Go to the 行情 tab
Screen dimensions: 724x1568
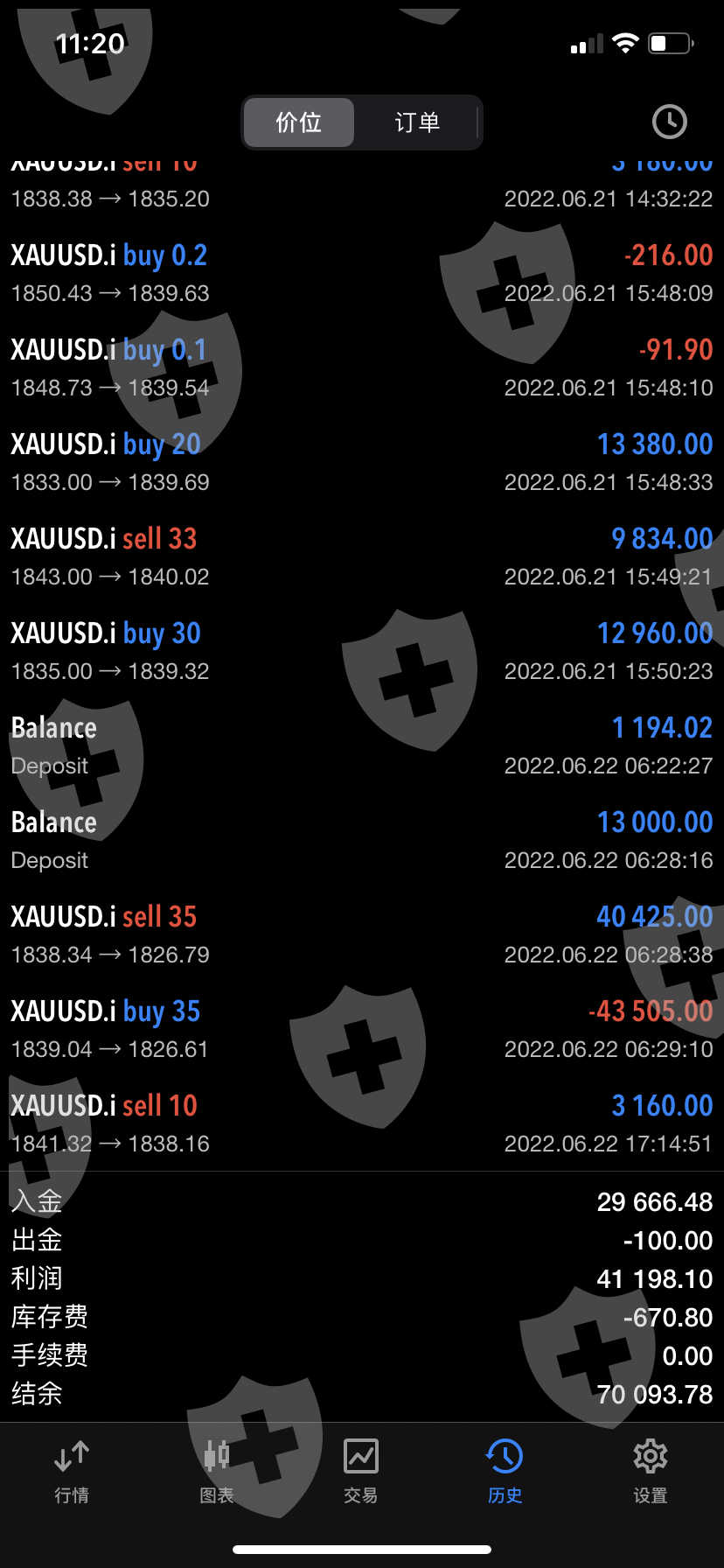[x=72, y=1472]
